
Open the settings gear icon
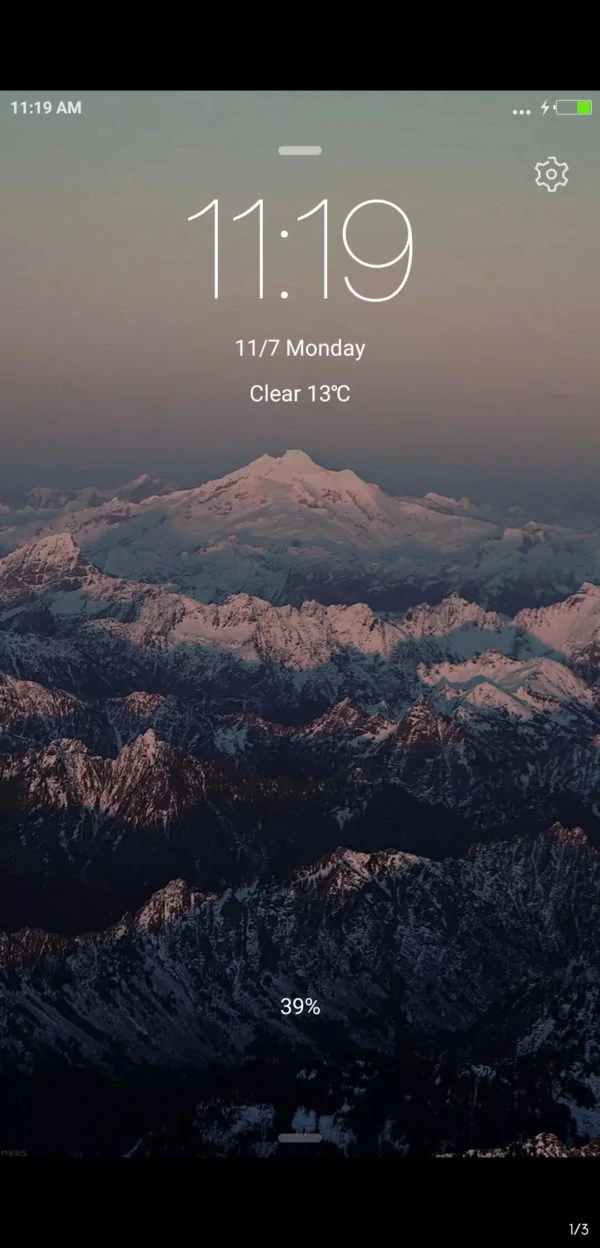coord(551,175)
